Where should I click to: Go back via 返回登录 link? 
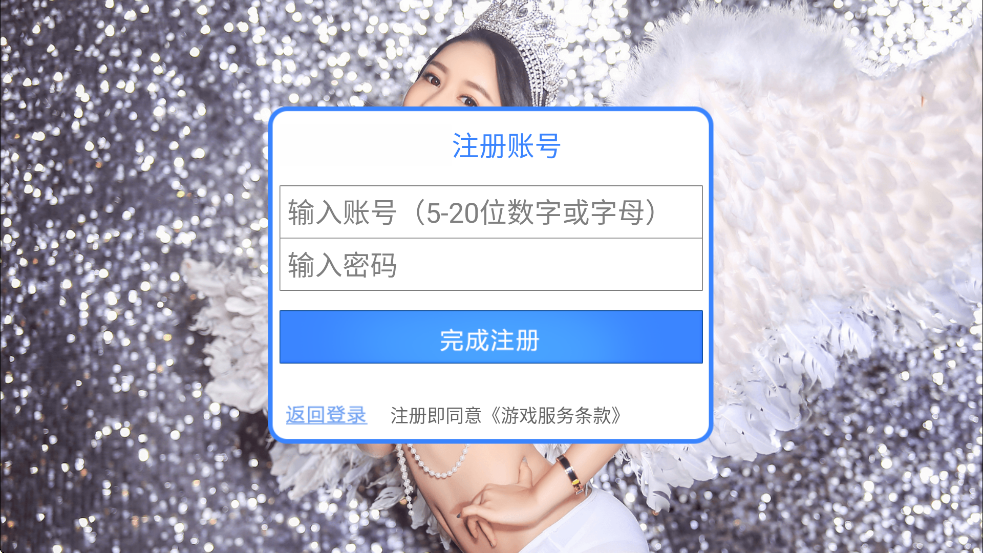[326, 415]
